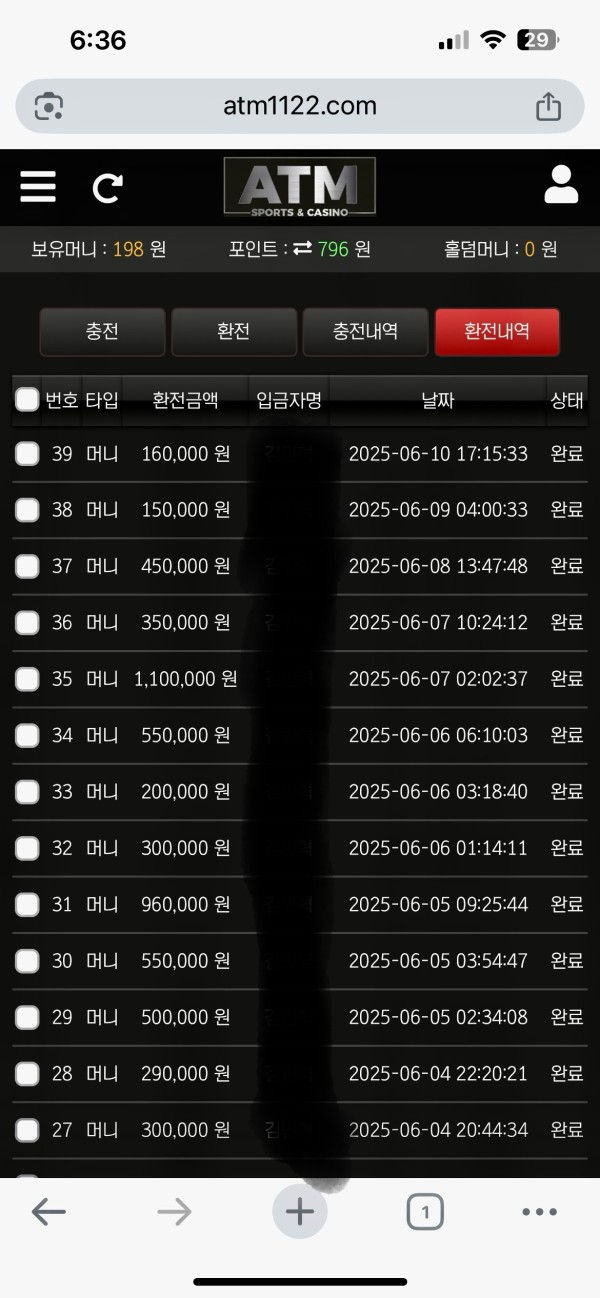Check the box for row 29

point(27,1018)
